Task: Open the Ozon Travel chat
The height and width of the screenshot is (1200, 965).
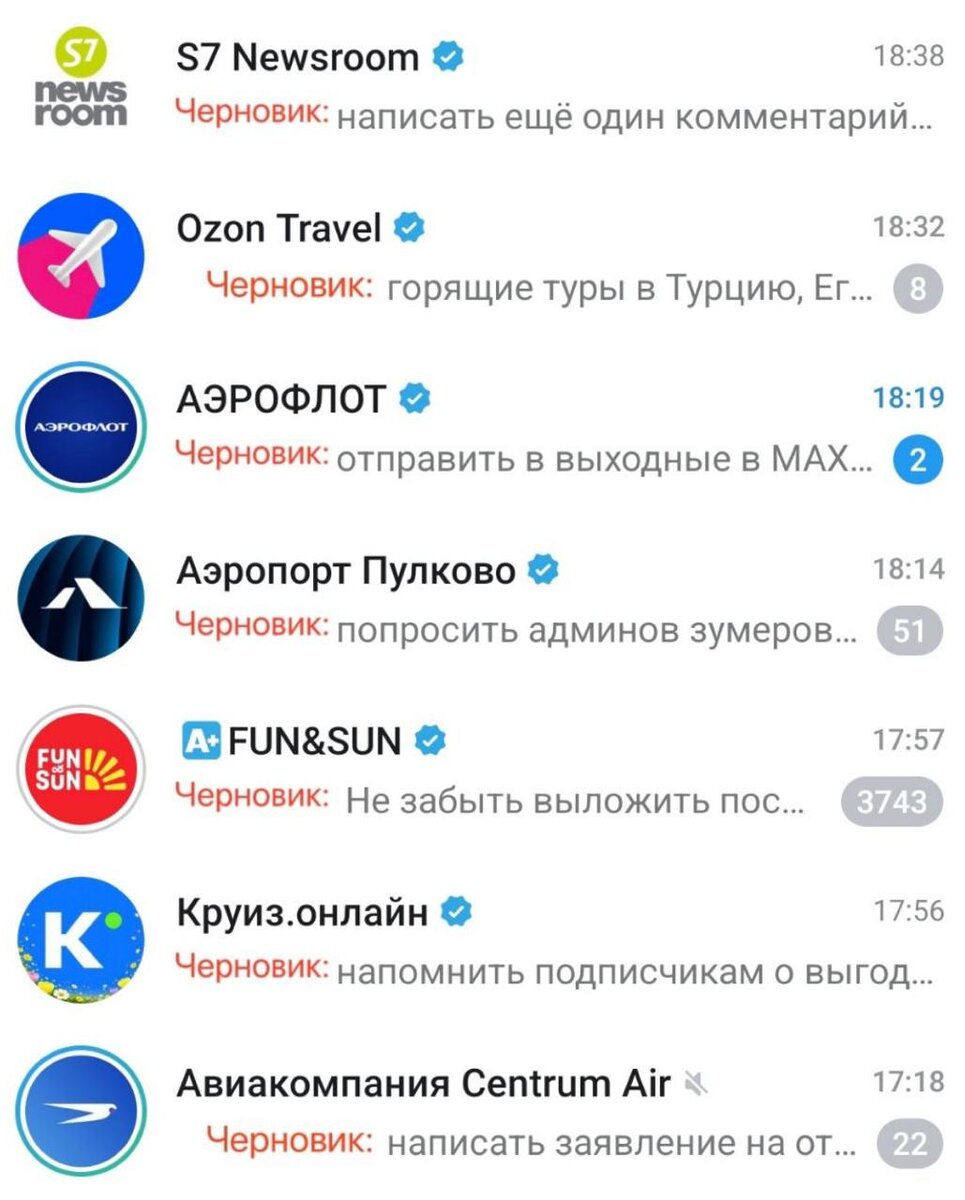Action: click(482, 258)
